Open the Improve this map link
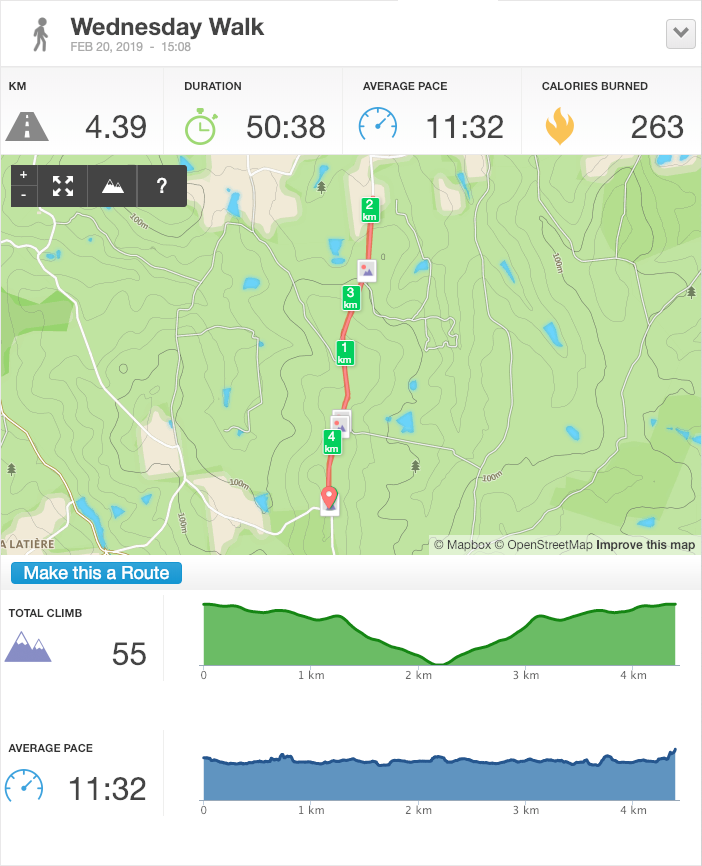This screenshot has width=702, height=866. tap(645, 545)
